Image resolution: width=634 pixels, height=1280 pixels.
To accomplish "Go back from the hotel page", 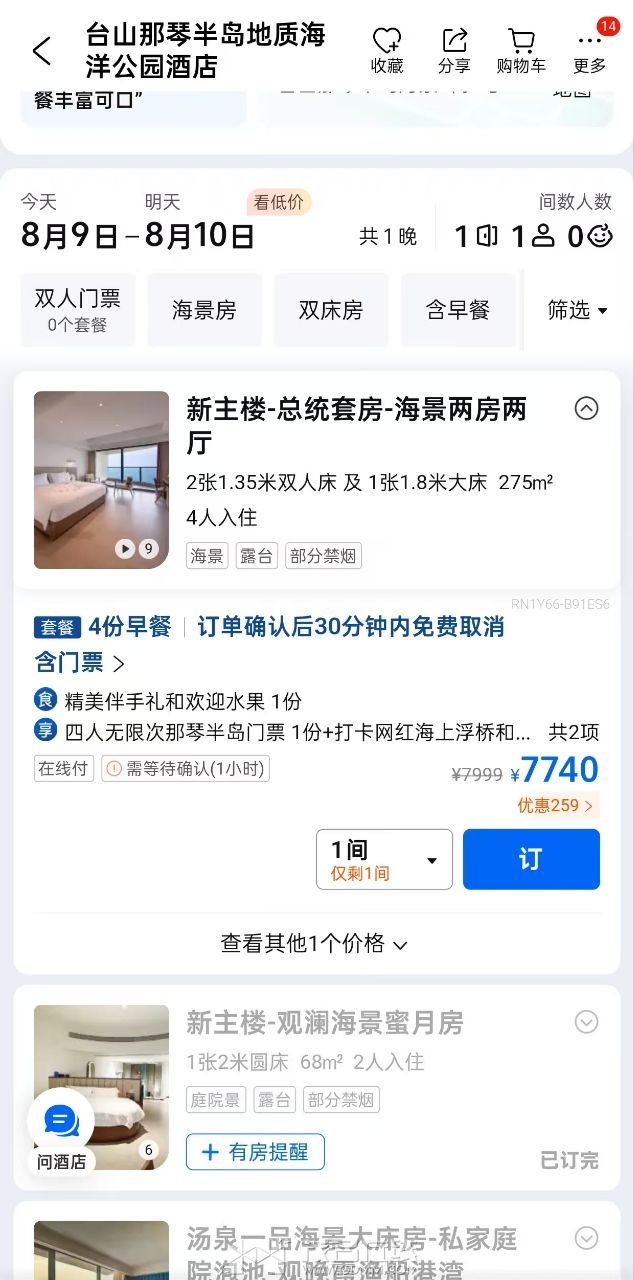I will tap(41, 51).
